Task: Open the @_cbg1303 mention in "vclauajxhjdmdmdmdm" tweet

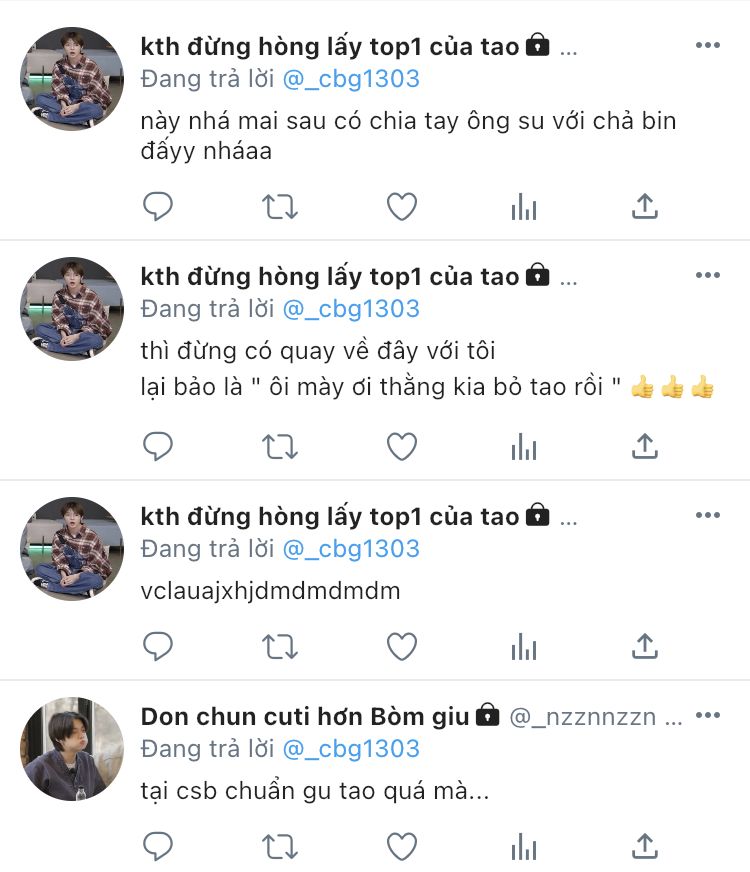Action: [x=351, y=549]
